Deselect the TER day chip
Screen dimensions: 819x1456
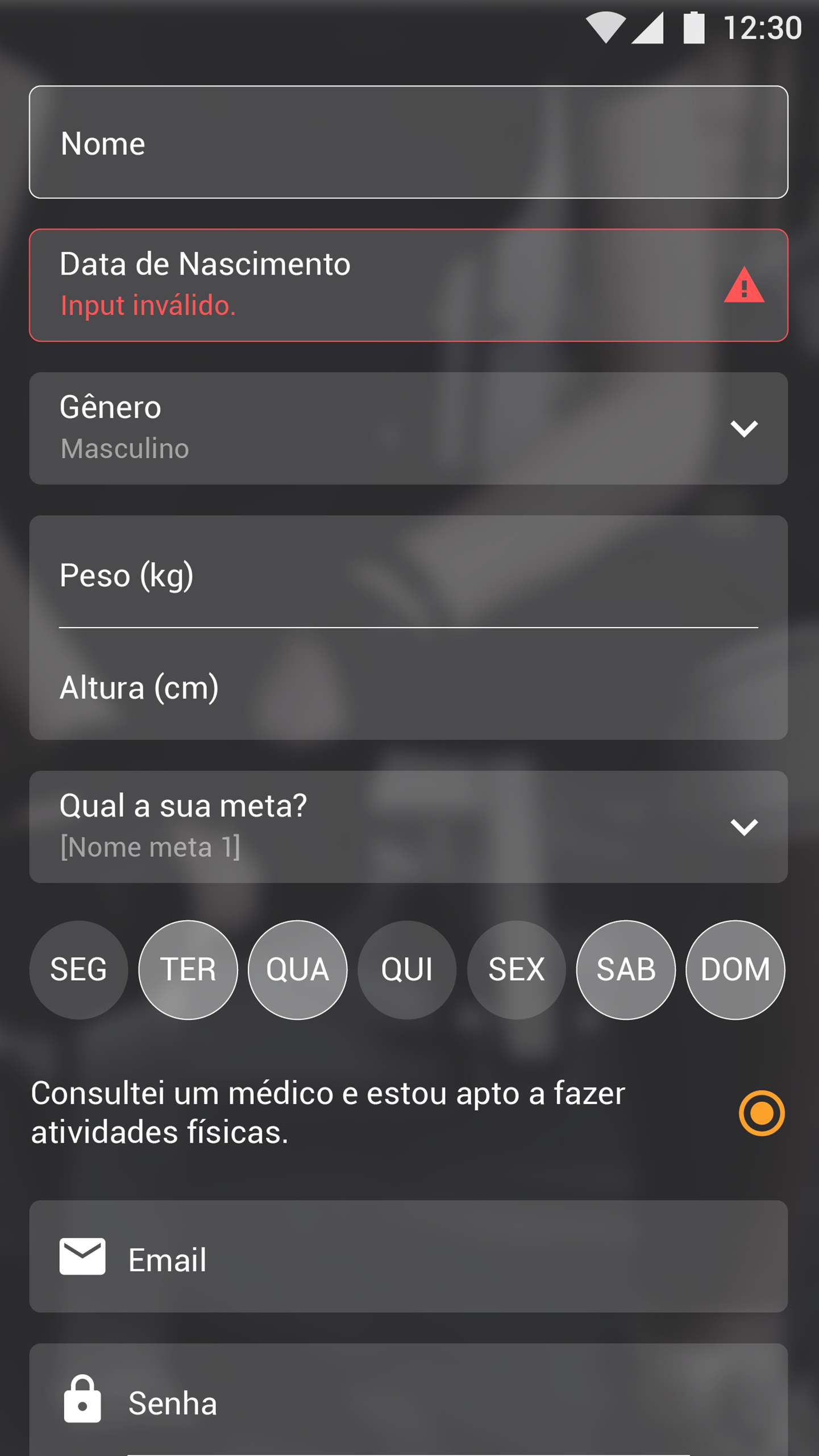click(188, 970)
